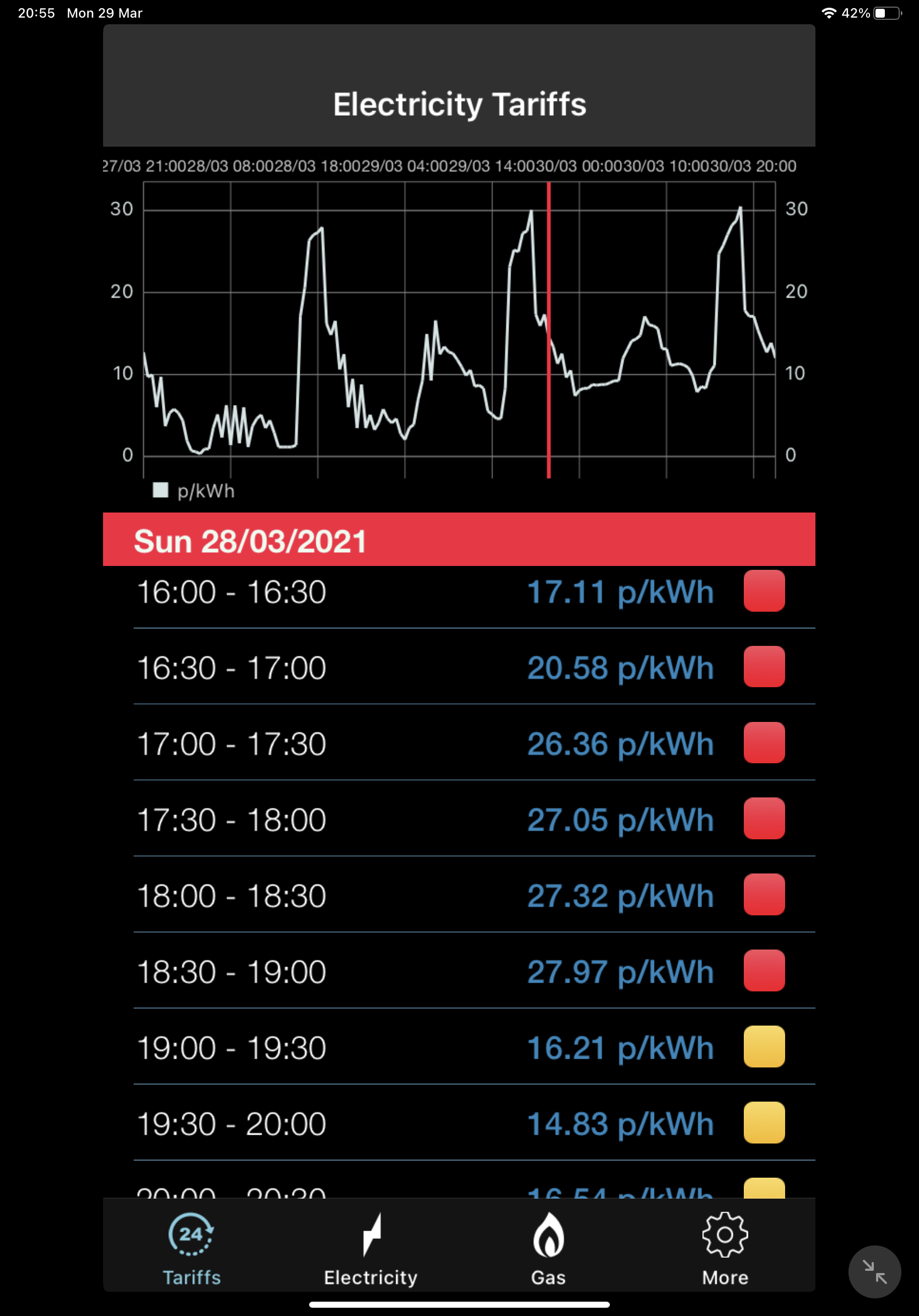Tap the shrink app size arrows button
This screenshot has width=919, height=1316.
pyautogui.click(x=874, y=1272)
